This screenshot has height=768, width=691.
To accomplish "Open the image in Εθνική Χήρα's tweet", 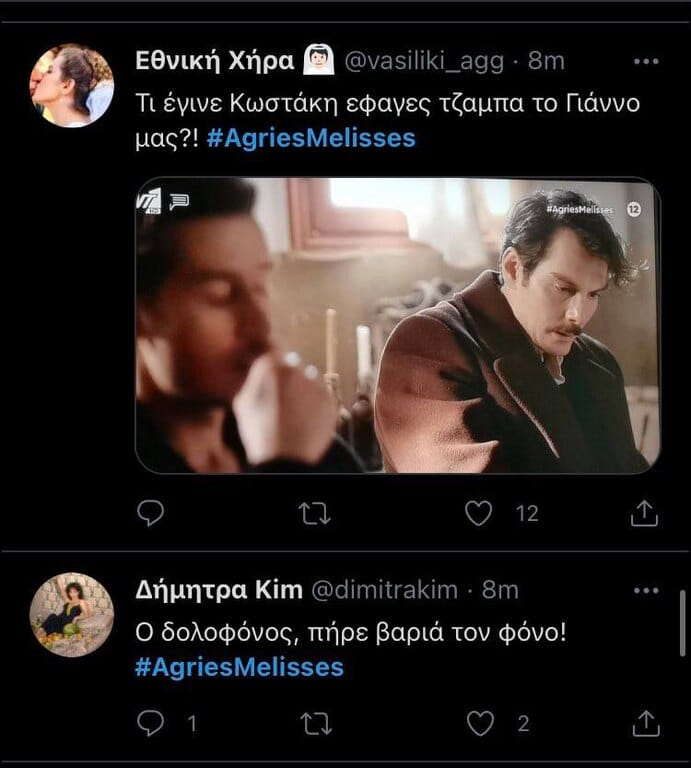I will pyautogui.click(x=397, y=325).
